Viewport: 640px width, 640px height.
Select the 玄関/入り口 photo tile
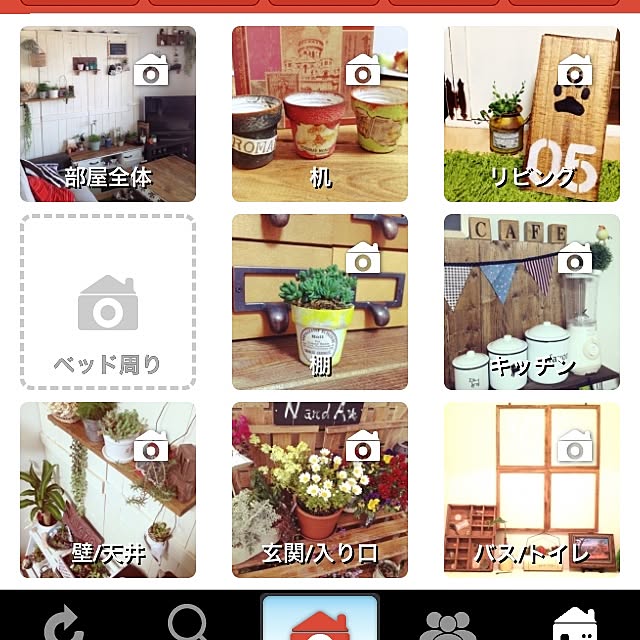tap(320, 490)
